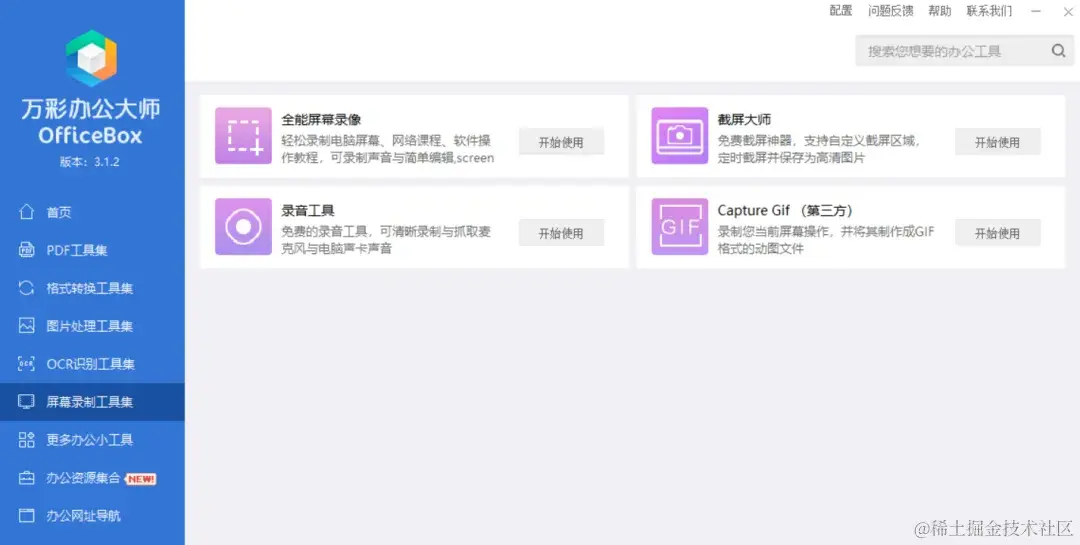This screenshot has height=545, width=1080.
Task: Switch to OCR识别工具集
Action: tap(92, 364)
